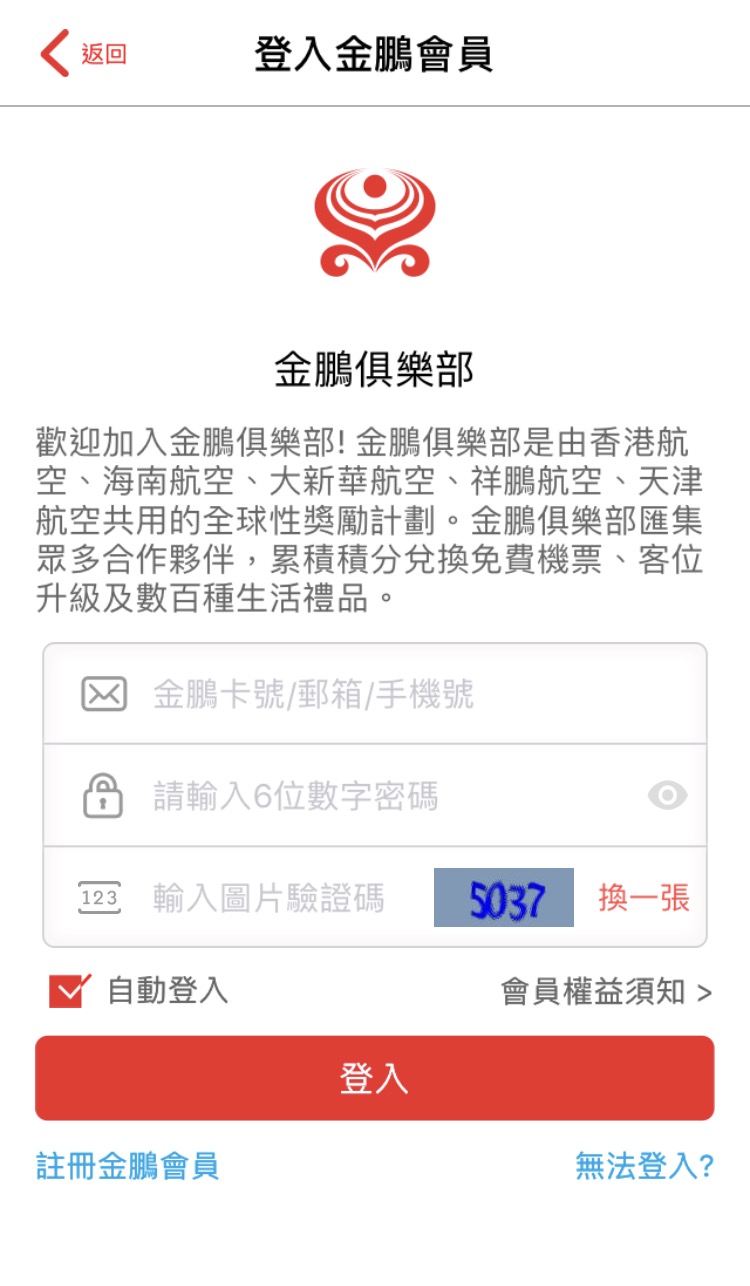
Task: Tap the red 登入 button
Action: coord(375,1078)
